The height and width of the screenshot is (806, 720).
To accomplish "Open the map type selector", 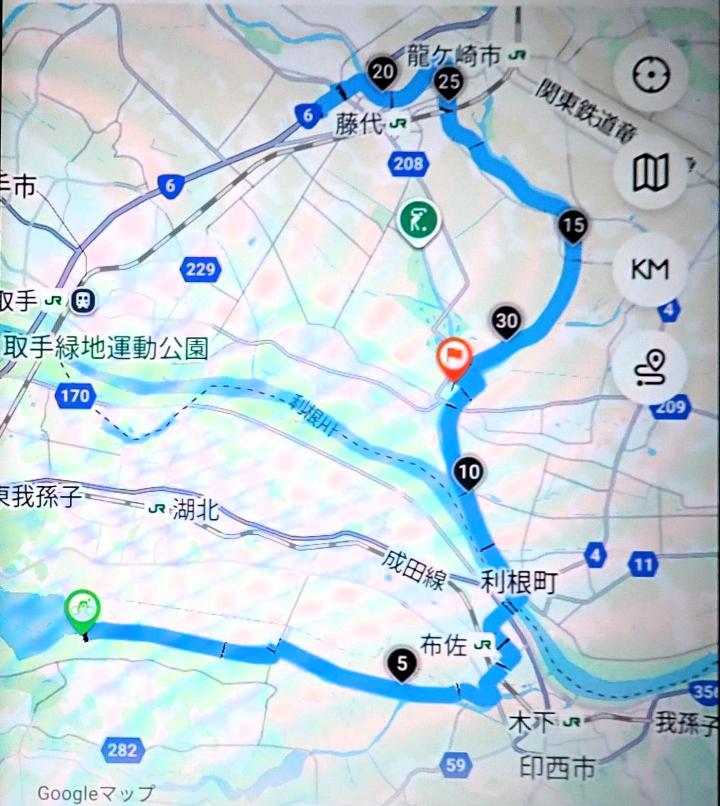I will tap(650, 174).
